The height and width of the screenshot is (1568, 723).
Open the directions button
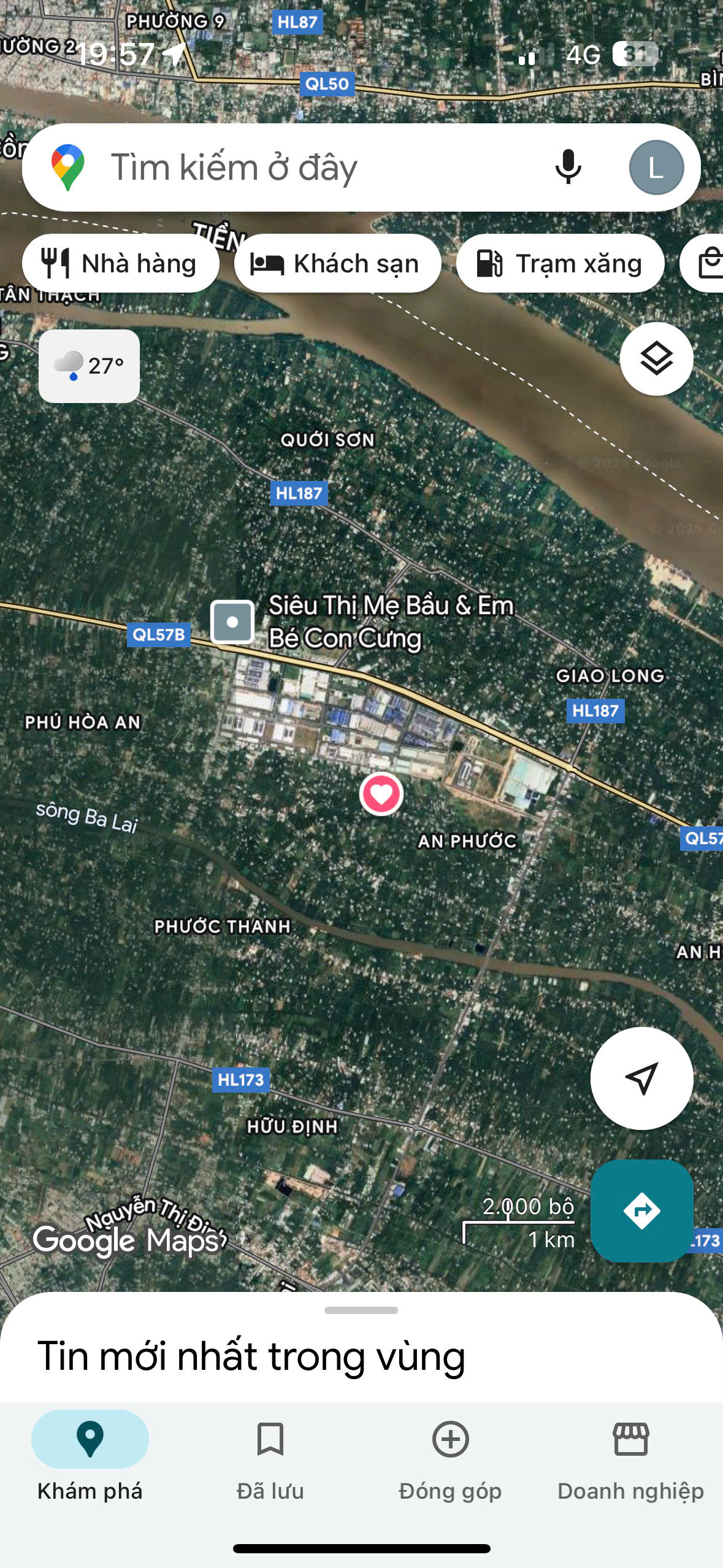point(641,1210)
